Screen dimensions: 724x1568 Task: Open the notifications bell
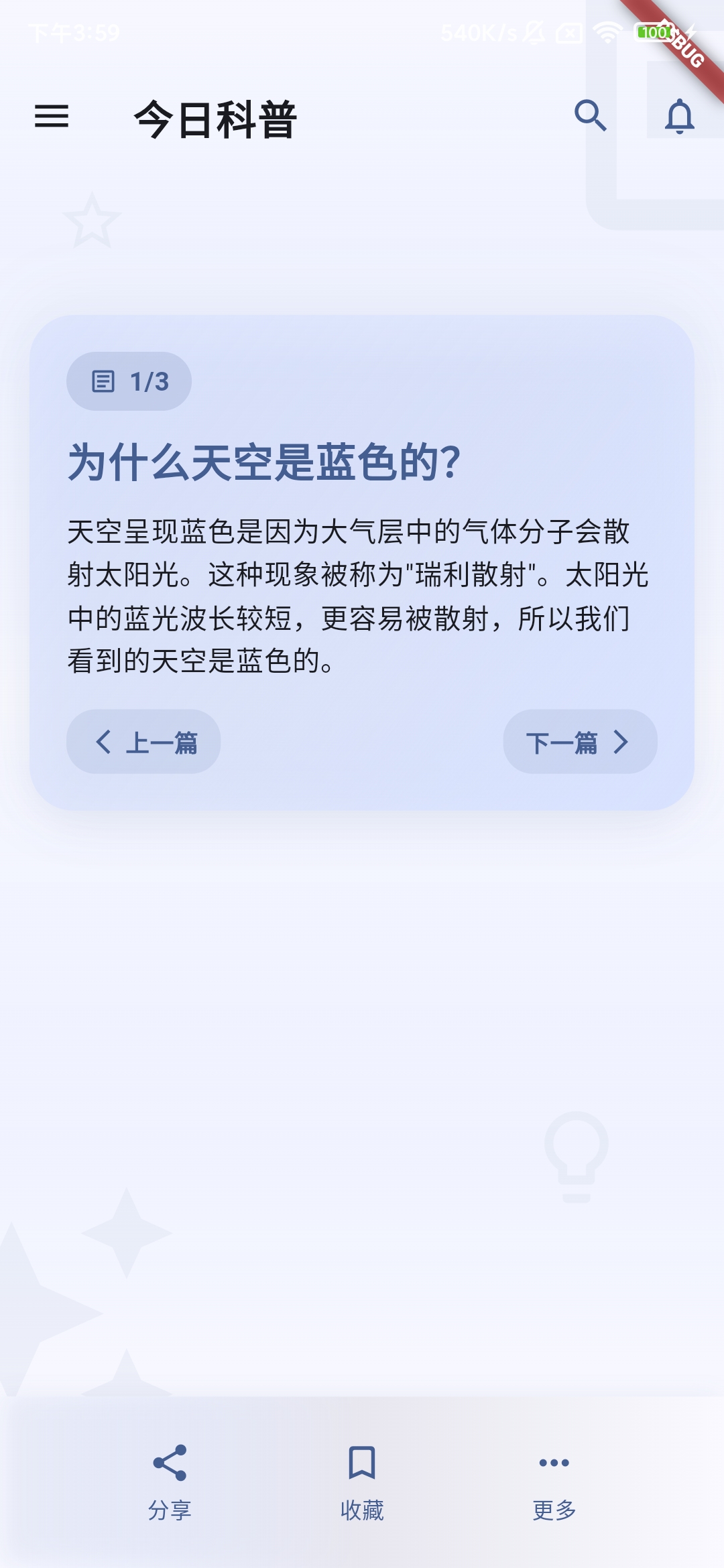[679, 117]
